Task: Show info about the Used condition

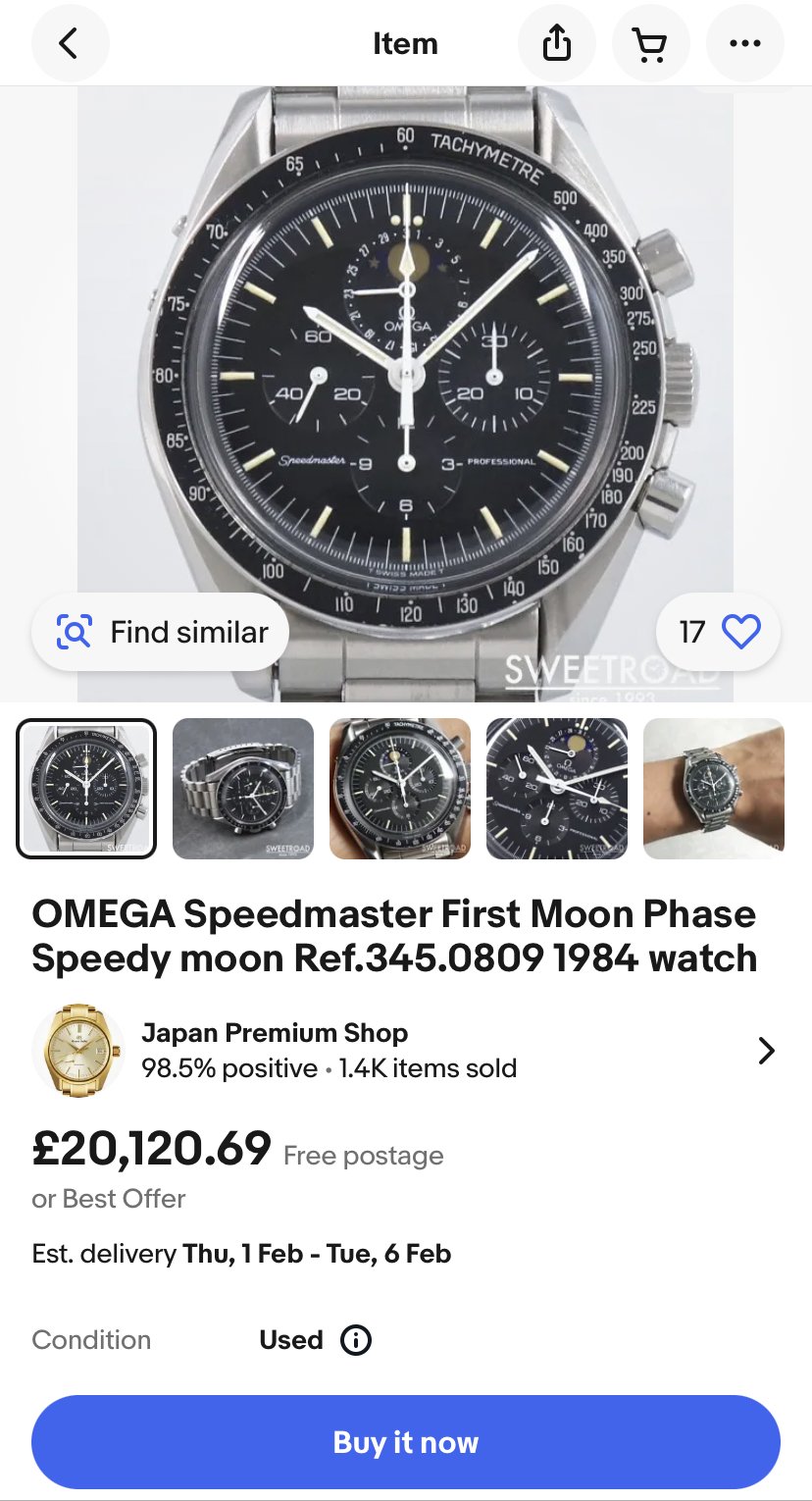Action: (356, 1340)
